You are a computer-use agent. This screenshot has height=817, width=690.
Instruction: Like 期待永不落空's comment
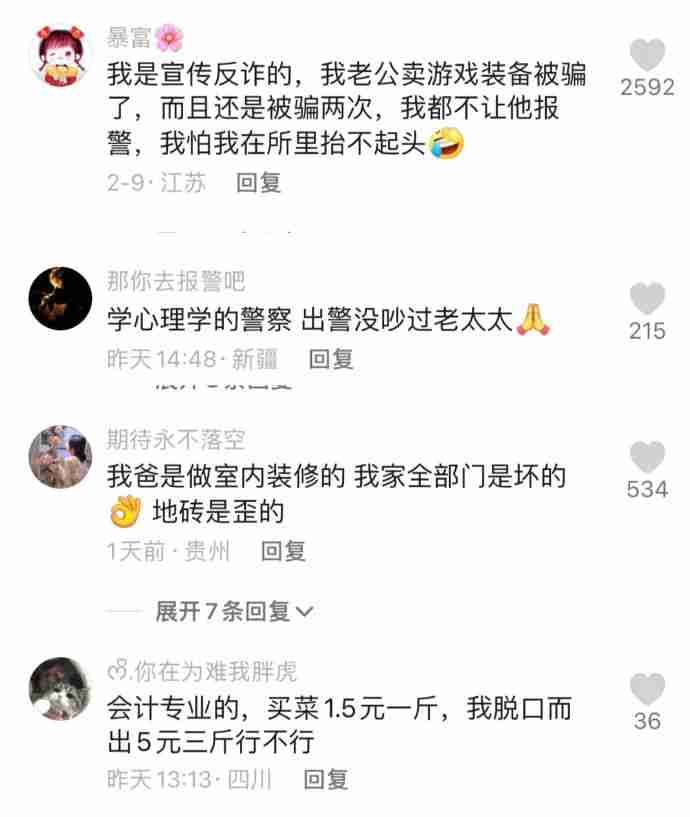click(x=648, y=457)
